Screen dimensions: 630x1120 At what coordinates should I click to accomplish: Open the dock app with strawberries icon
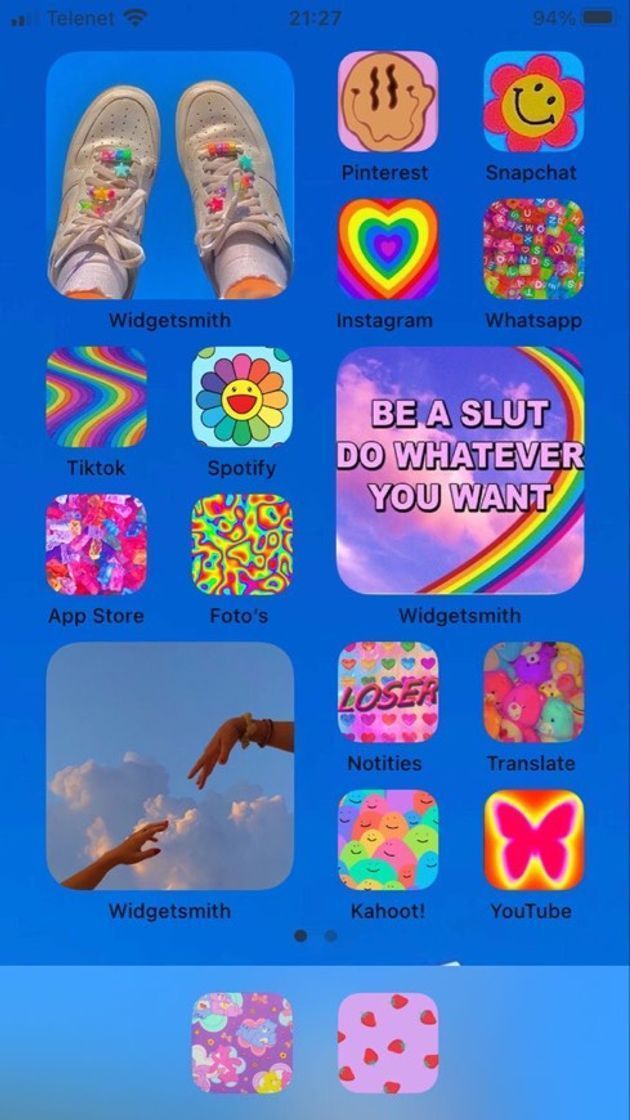(x=388, y=1042)
